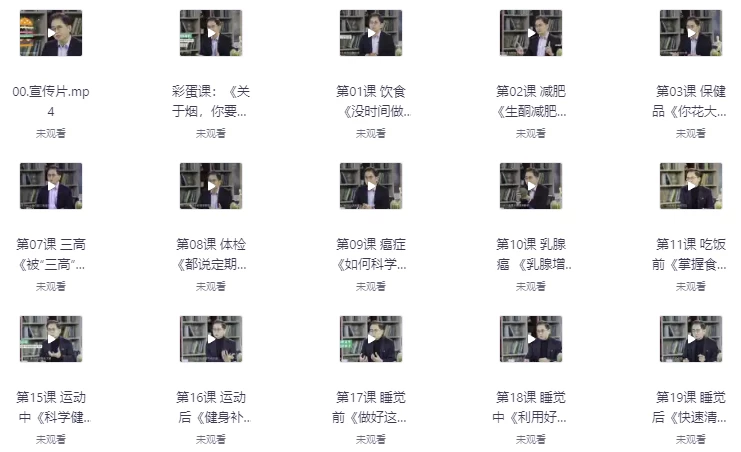Open 第16课 运动后 video
The image size is (741, 452).
pos(211,339)
